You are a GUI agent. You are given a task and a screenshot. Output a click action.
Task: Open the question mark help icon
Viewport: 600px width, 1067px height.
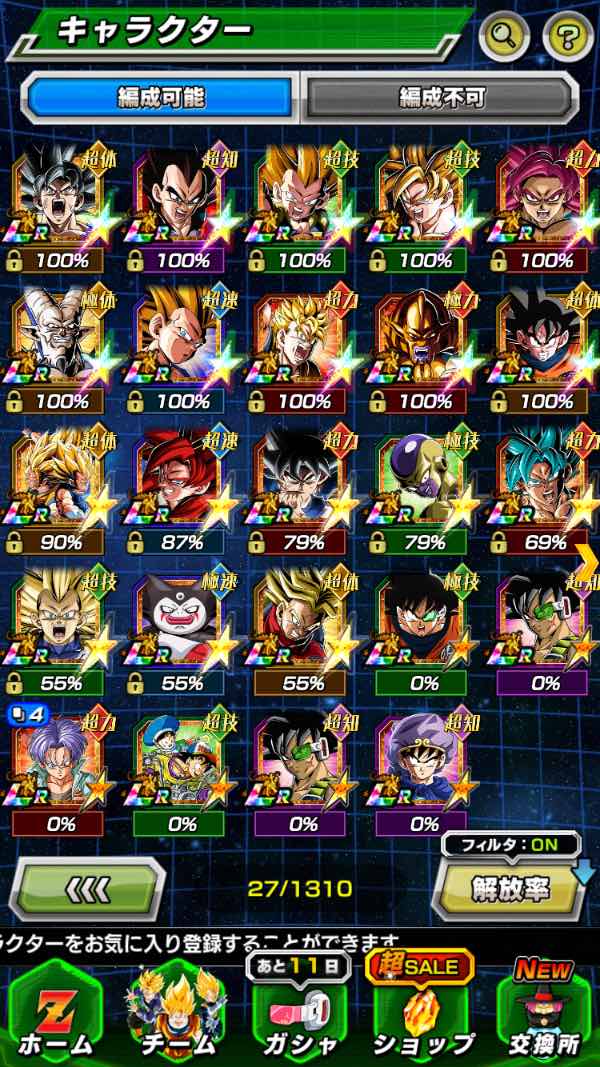click(567, 37)
